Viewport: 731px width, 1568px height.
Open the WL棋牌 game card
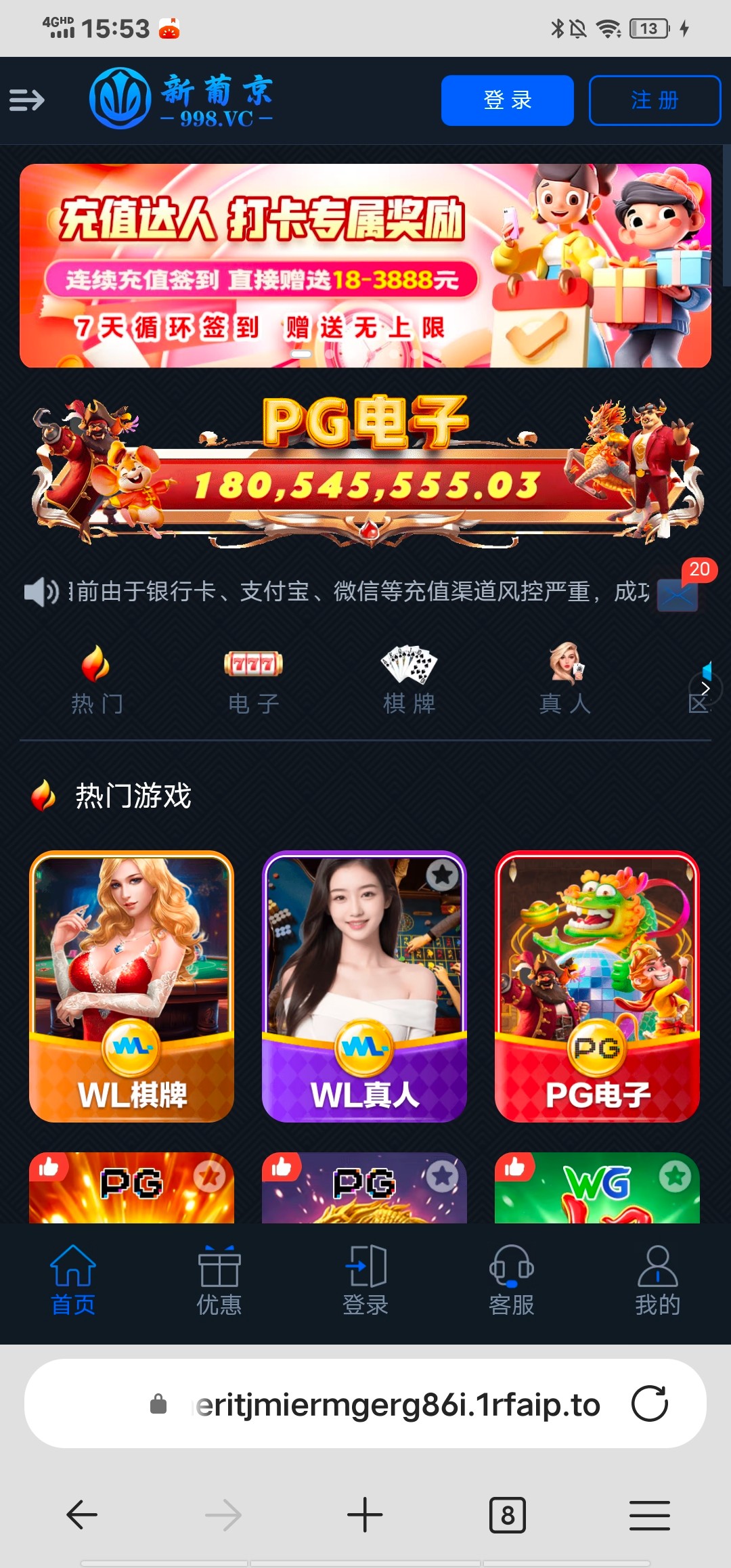pos(132,986)
